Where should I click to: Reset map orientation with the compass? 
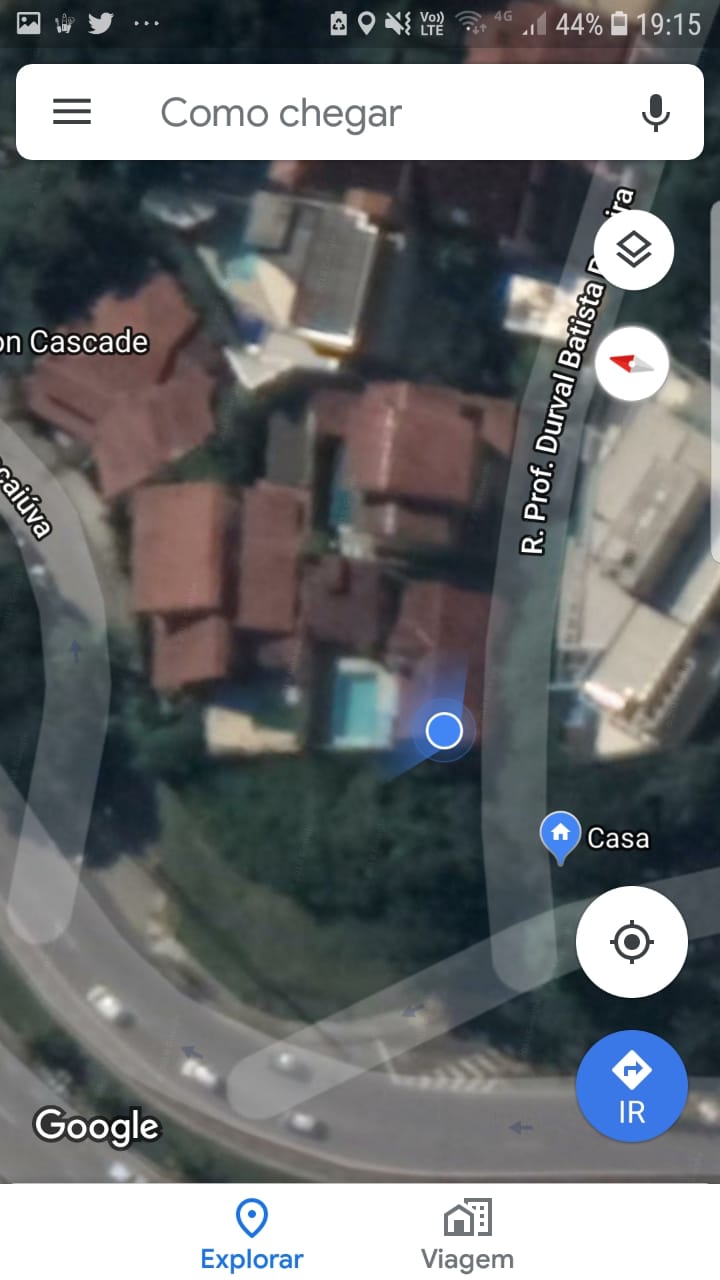631,364
